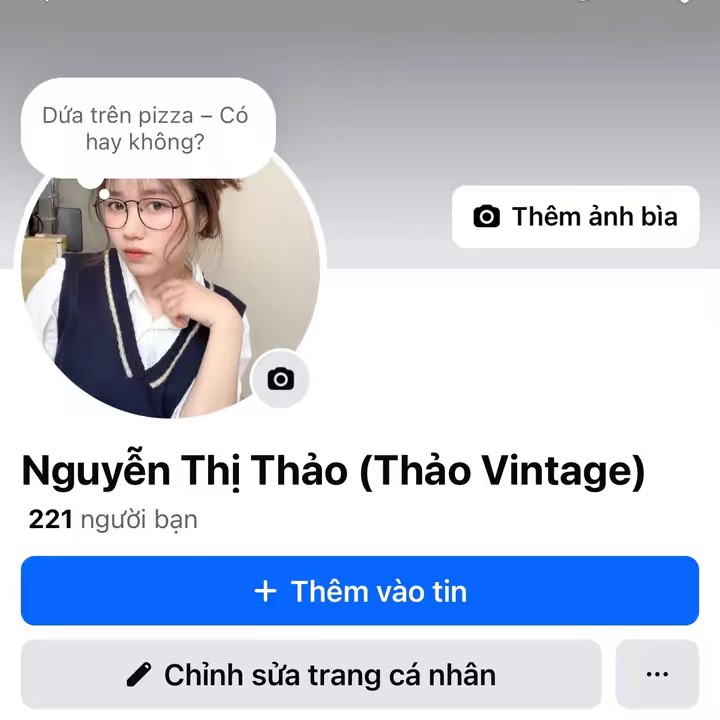Open the pizza note bubble above the avatar

[146, 129]
